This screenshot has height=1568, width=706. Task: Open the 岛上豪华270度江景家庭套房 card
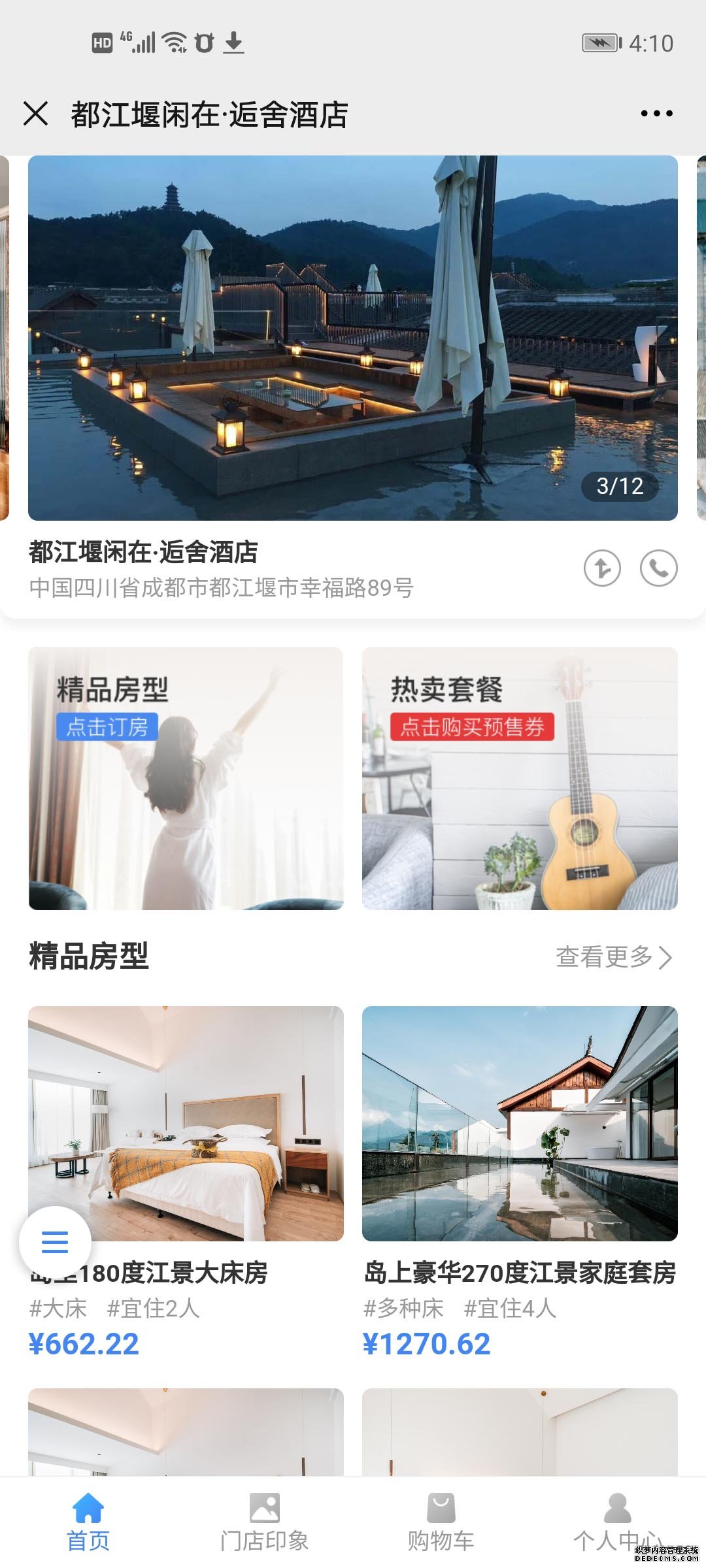click(x=520, y=1124)
